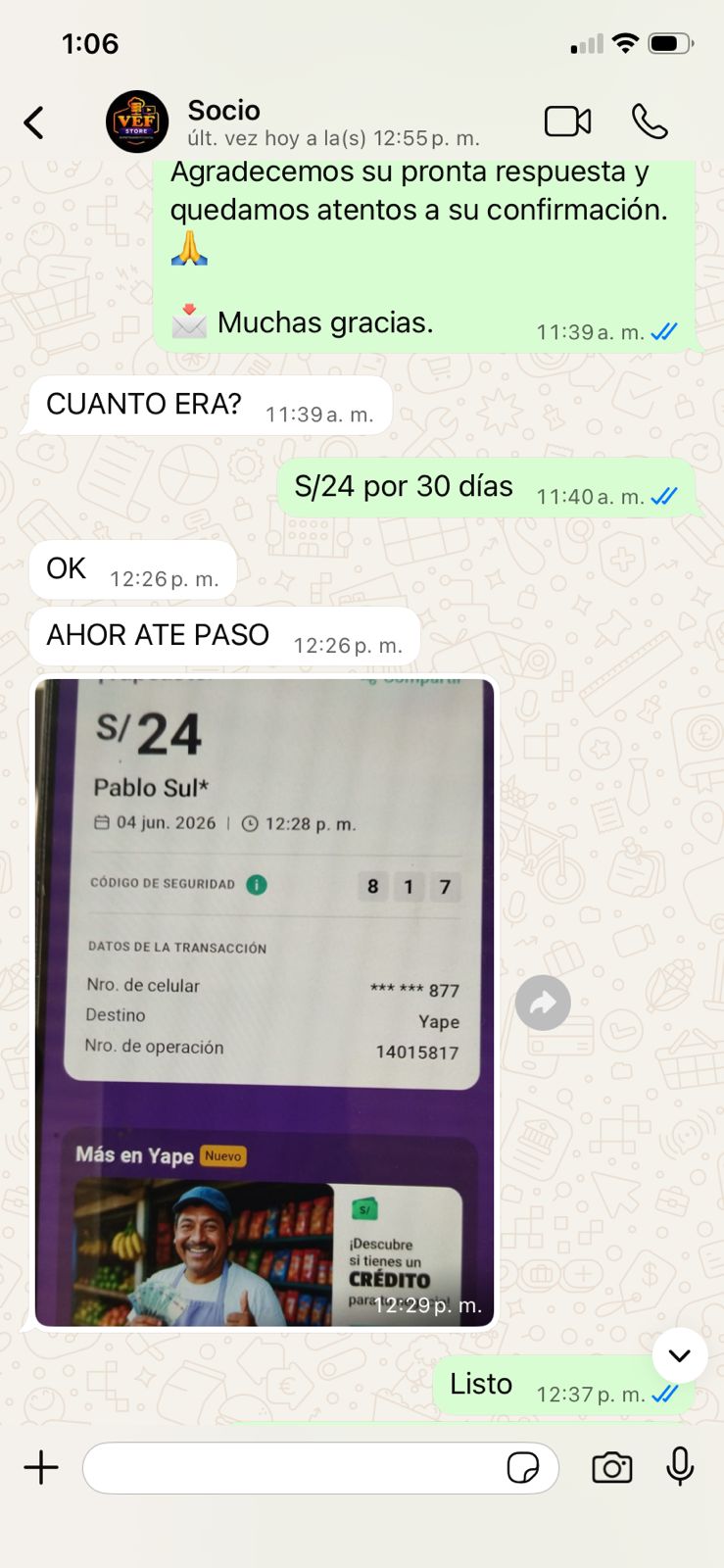Viewport: 724px width, 1568px height.
Task: Go back to the chats list
Action: pos(34,122)
